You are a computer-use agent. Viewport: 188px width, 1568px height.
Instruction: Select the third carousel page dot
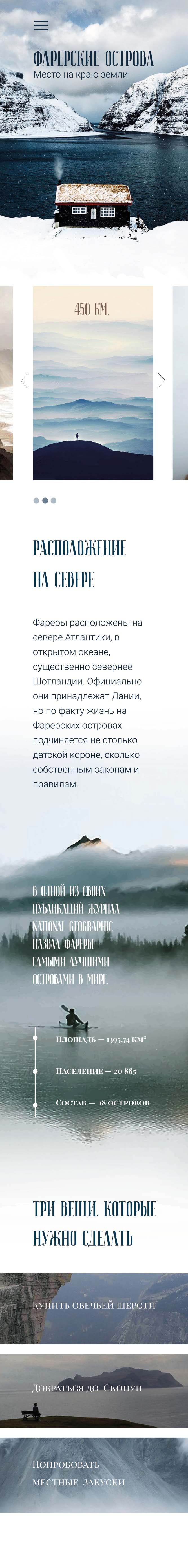tap(54, 500)
